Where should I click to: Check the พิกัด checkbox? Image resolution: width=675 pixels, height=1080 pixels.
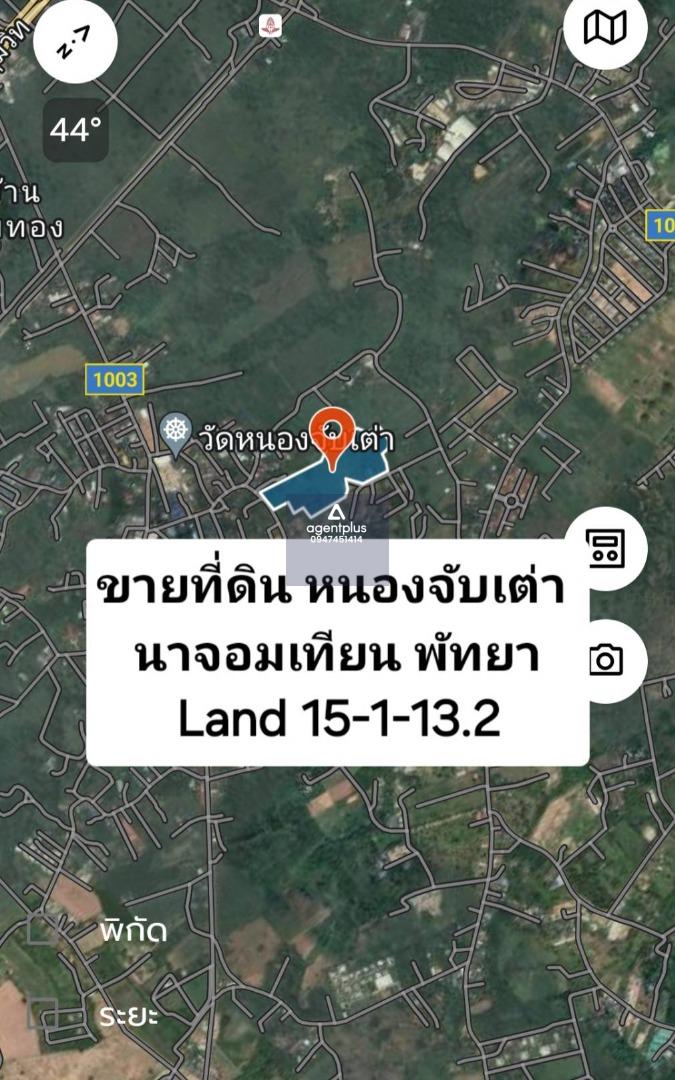[x=43, y=930]
